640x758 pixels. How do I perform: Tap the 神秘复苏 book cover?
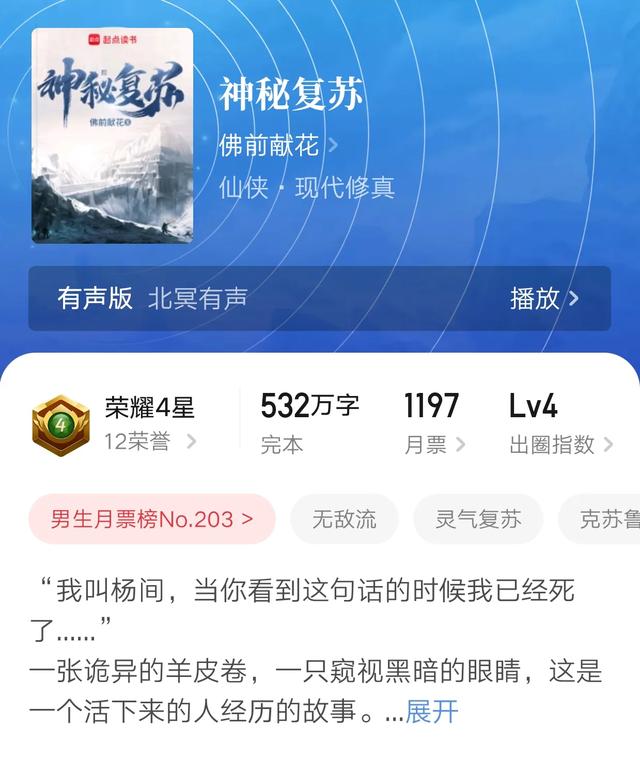pos(112,134)
